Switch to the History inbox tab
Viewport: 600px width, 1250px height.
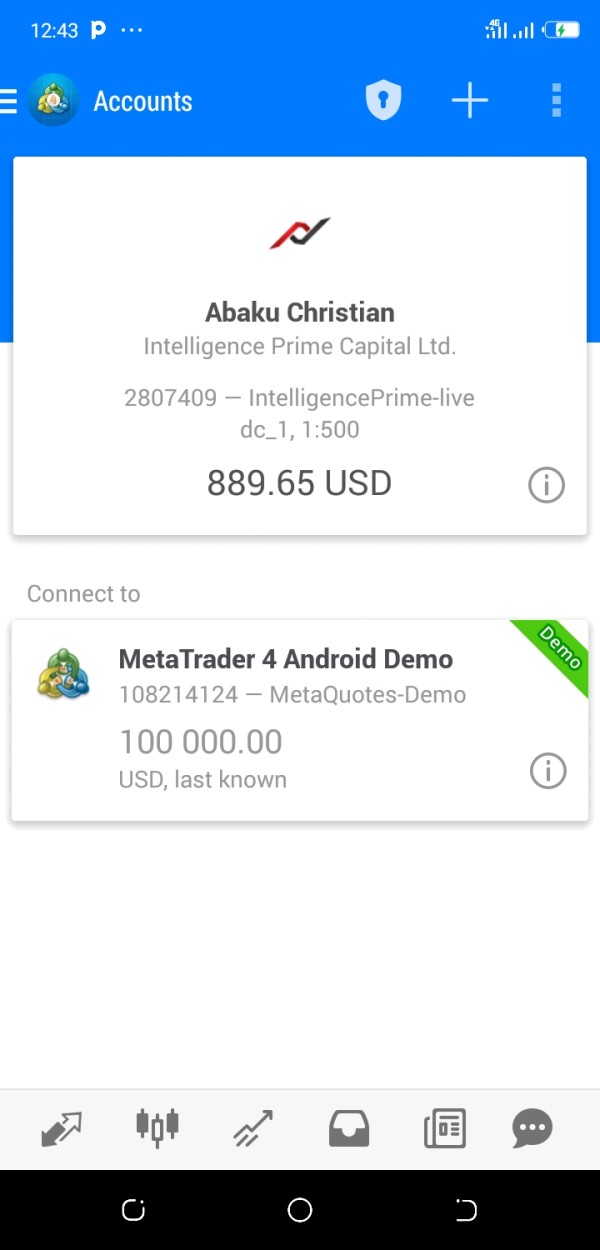[349, 1129]
